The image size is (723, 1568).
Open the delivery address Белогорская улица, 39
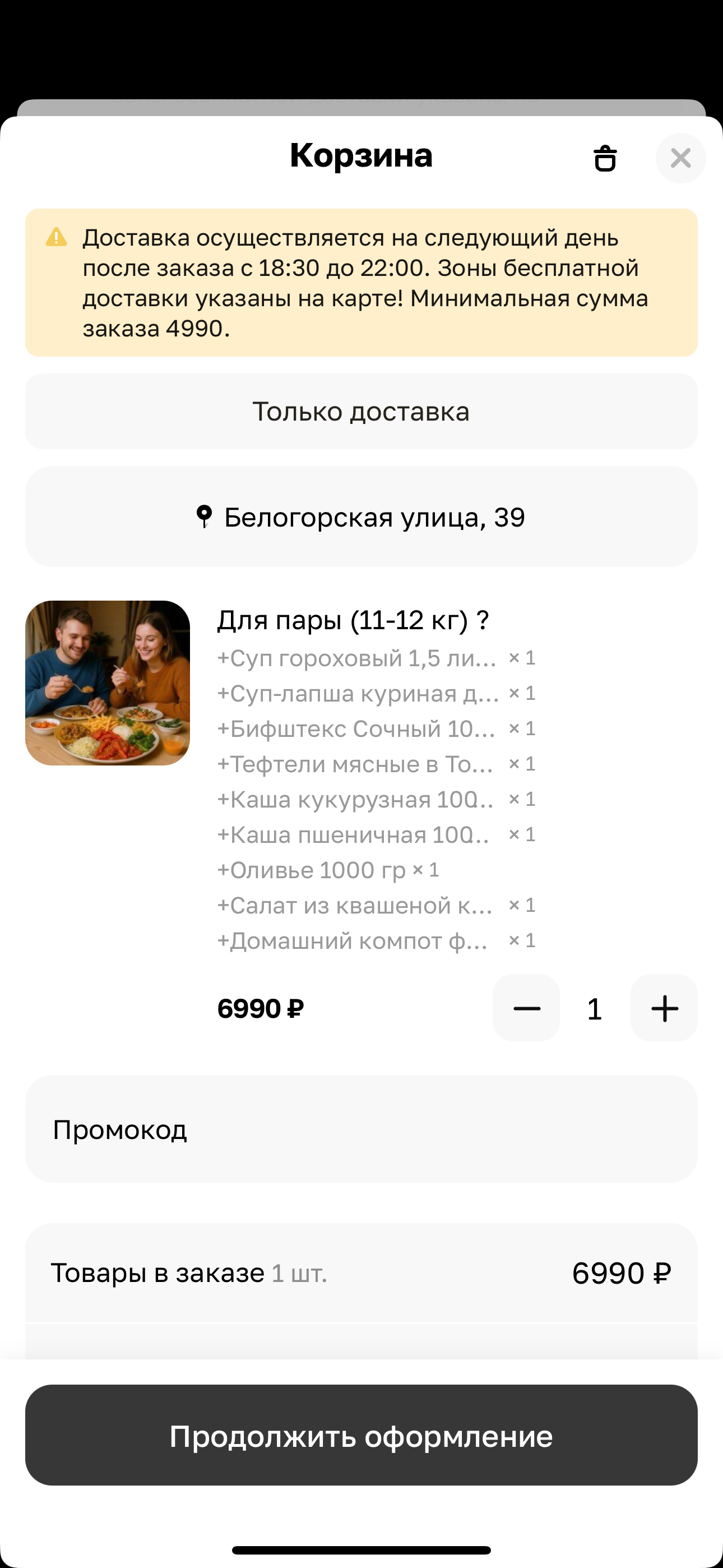point(361,517)
